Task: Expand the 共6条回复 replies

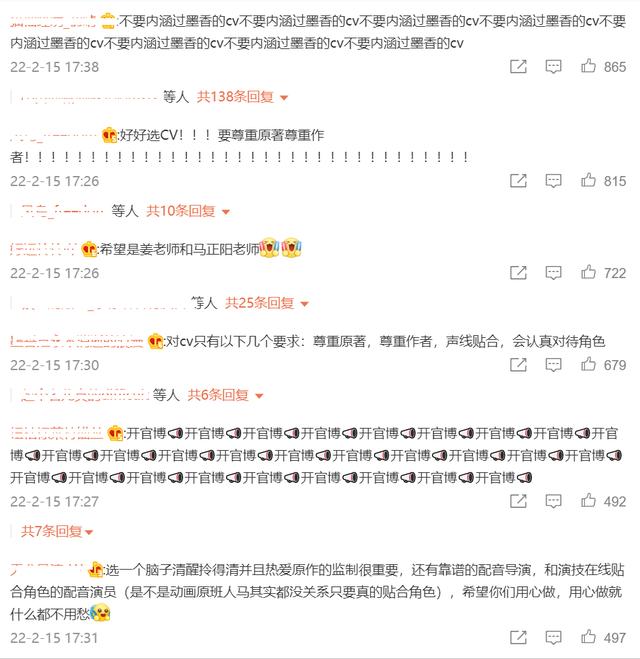Action: coord(225,395)
